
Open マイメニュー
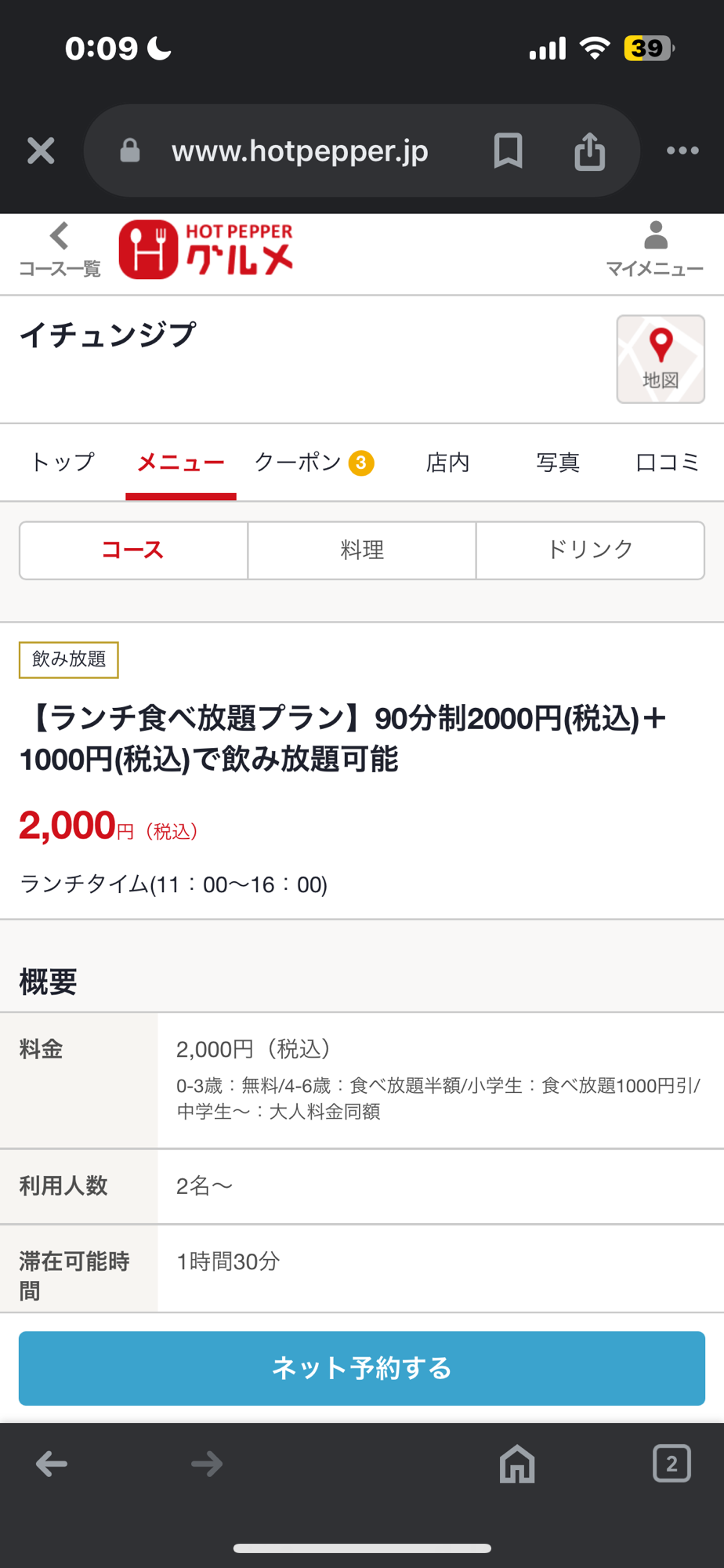click(655, 250)
